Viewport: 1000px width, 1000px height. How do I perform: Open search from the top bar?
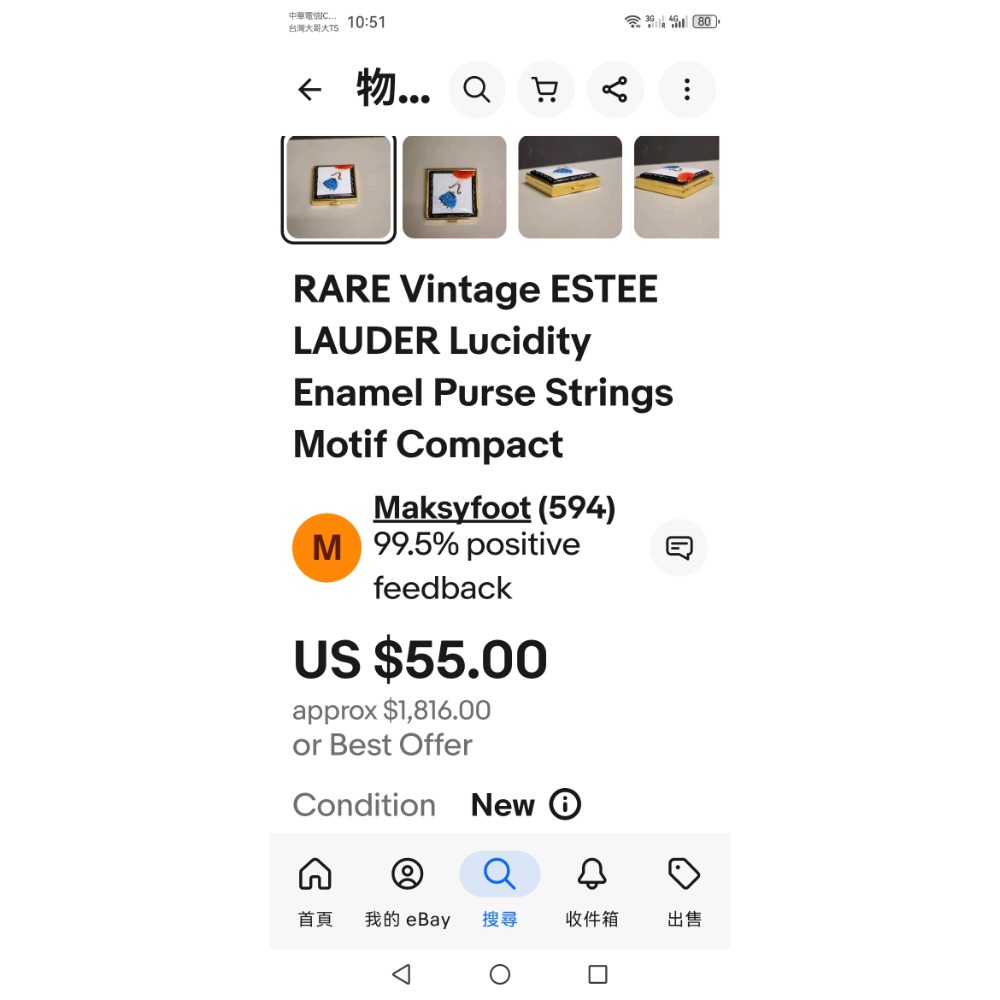coord(477,90)
